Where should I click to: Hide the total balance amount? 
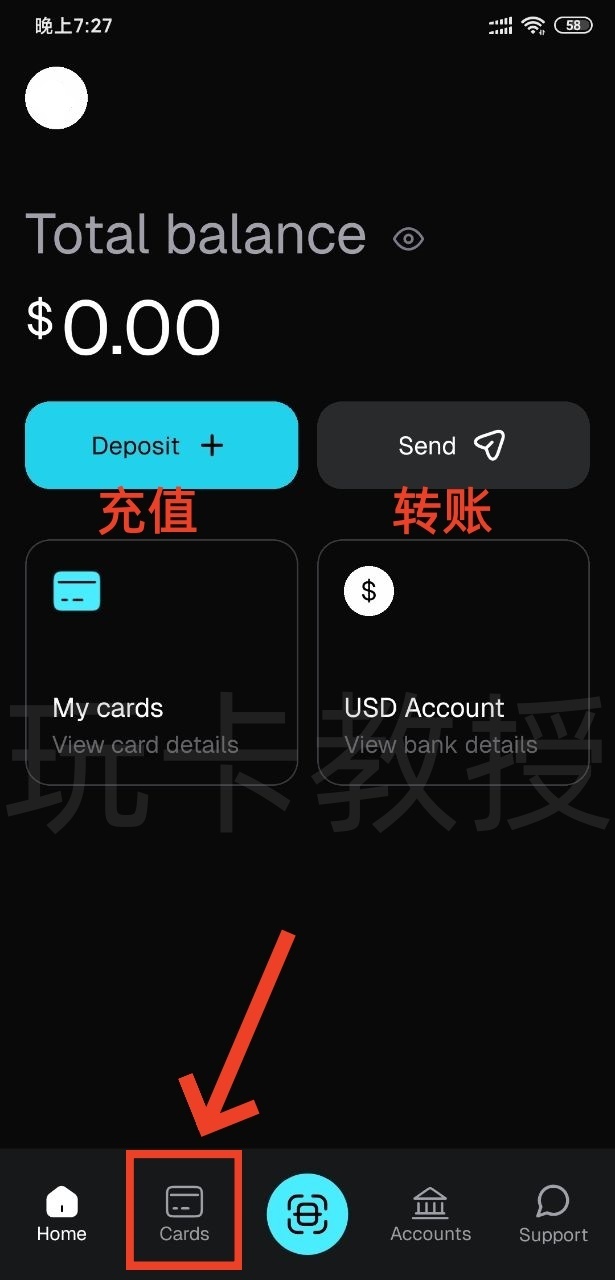pos(408,239)
